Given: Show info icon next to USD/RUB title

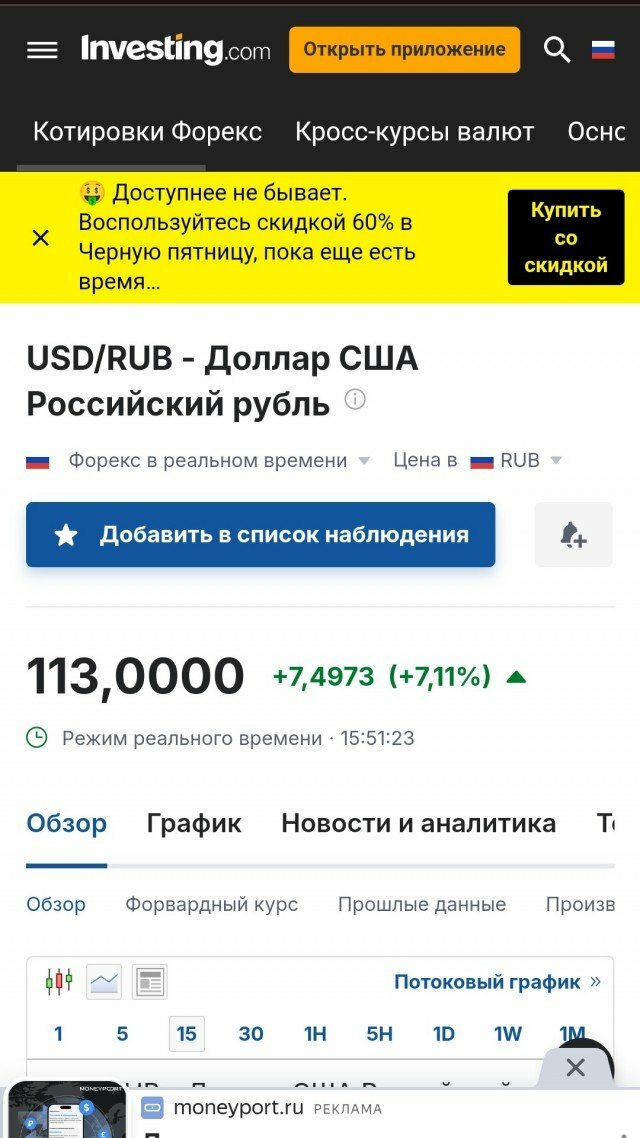Looking at the screenshot, I should click(x=355, y=400).
